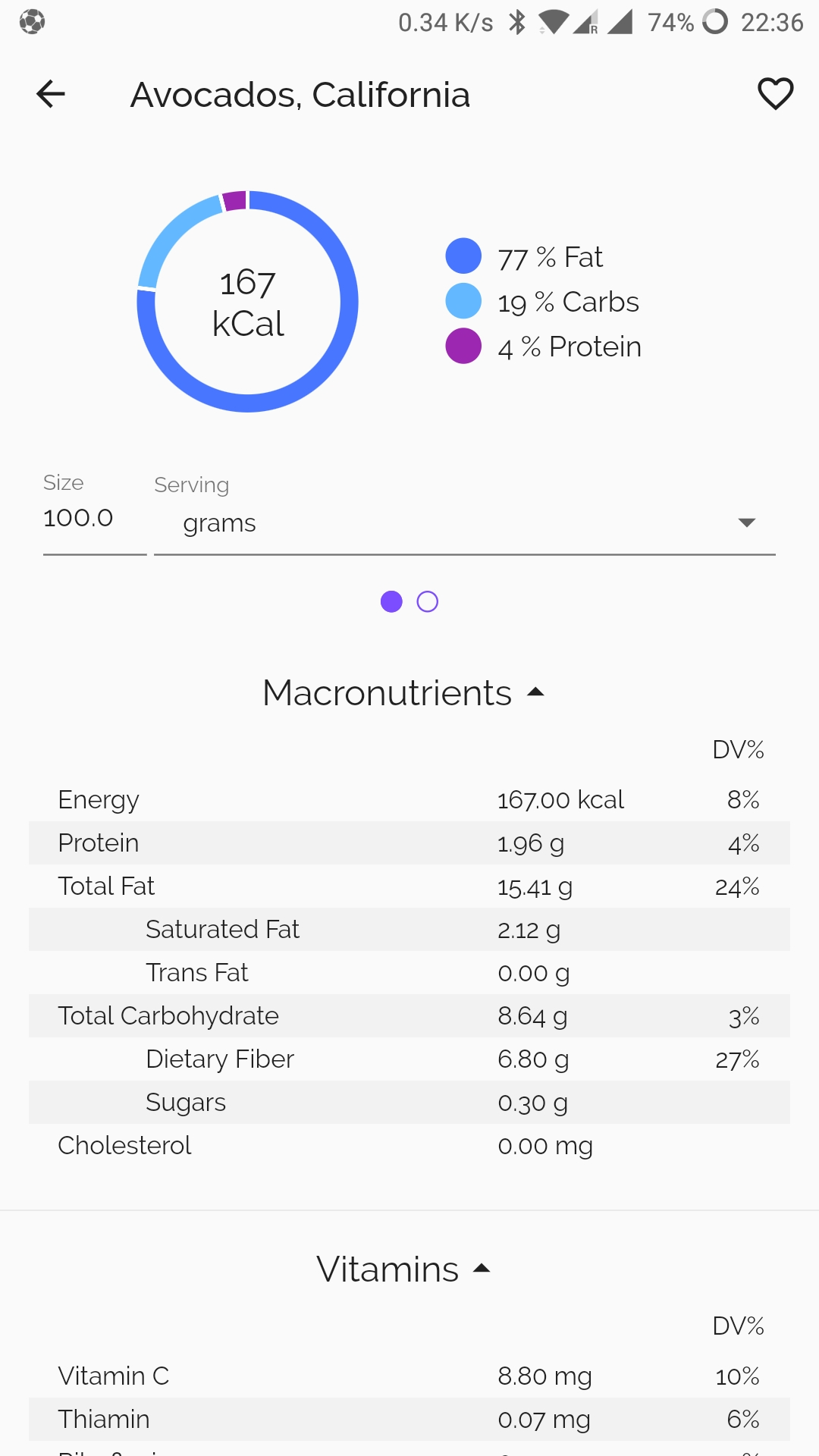The width and height of the screenshot is (819, 1456).
Task: Open the Serving grams dropdown
Action: click(x=464, y=523)
